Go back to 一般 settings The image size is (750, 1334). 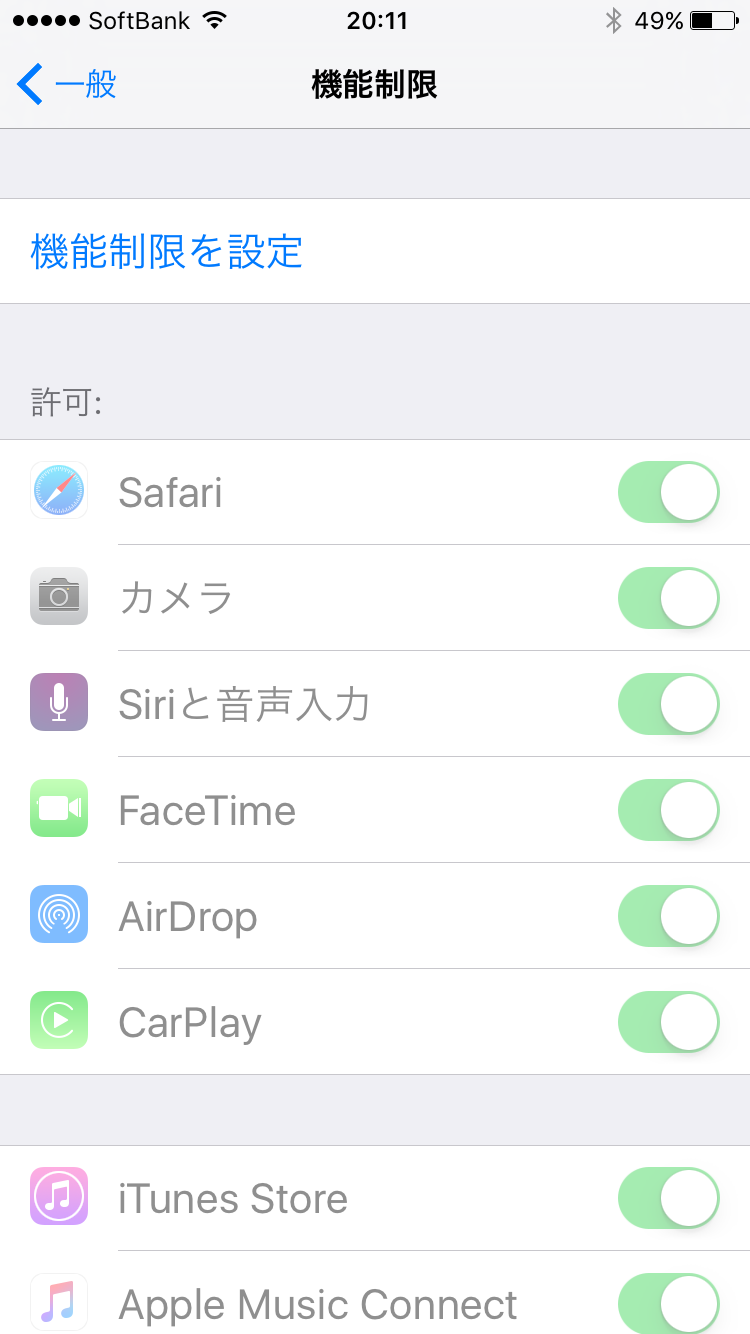click(x=67, y=85)
